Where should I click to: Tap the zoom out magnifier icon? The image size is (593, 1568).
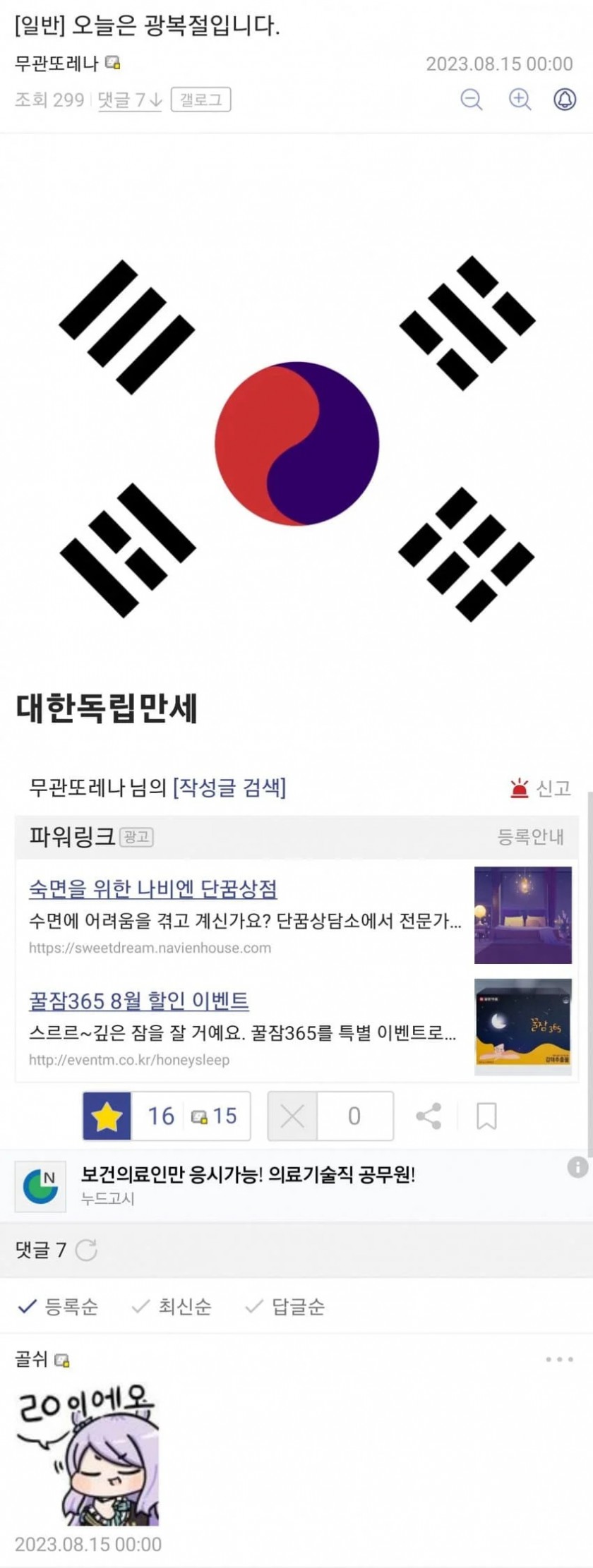click(x=471, y=99)
